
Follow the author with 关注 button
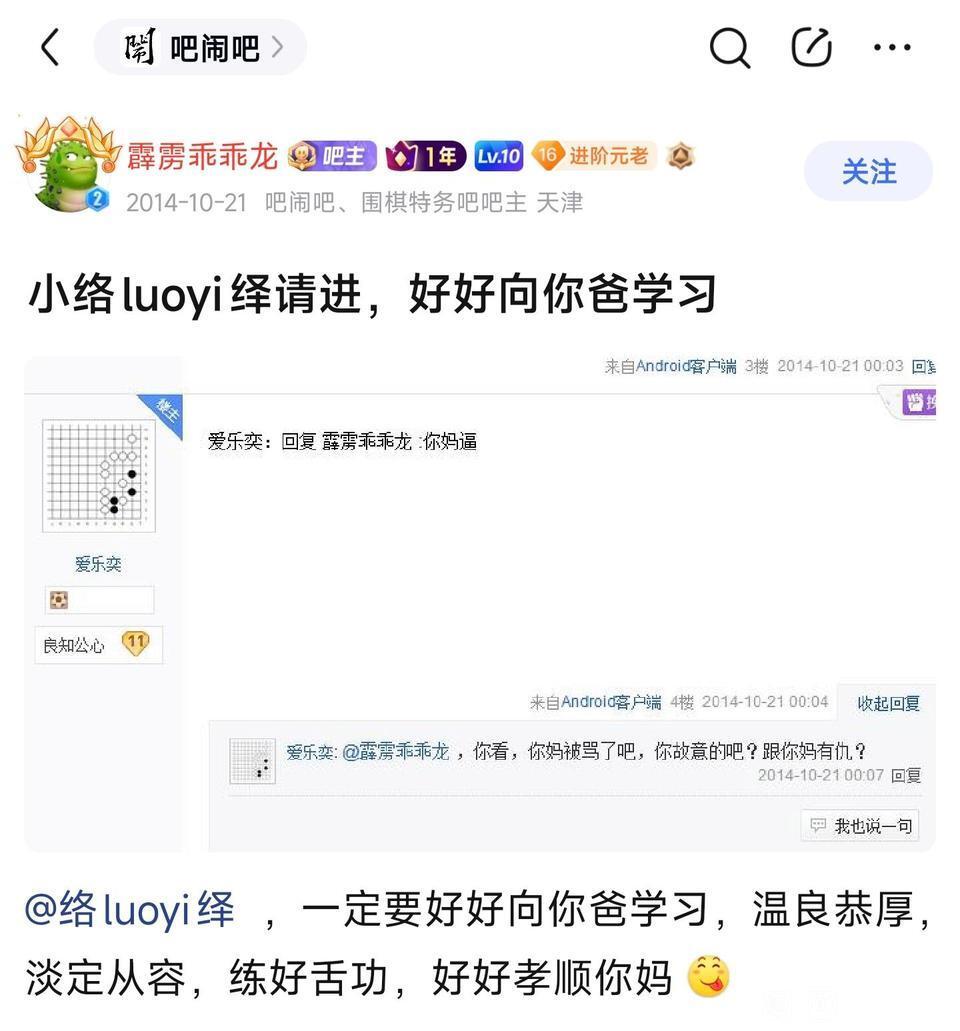click(x=868, y=172)
